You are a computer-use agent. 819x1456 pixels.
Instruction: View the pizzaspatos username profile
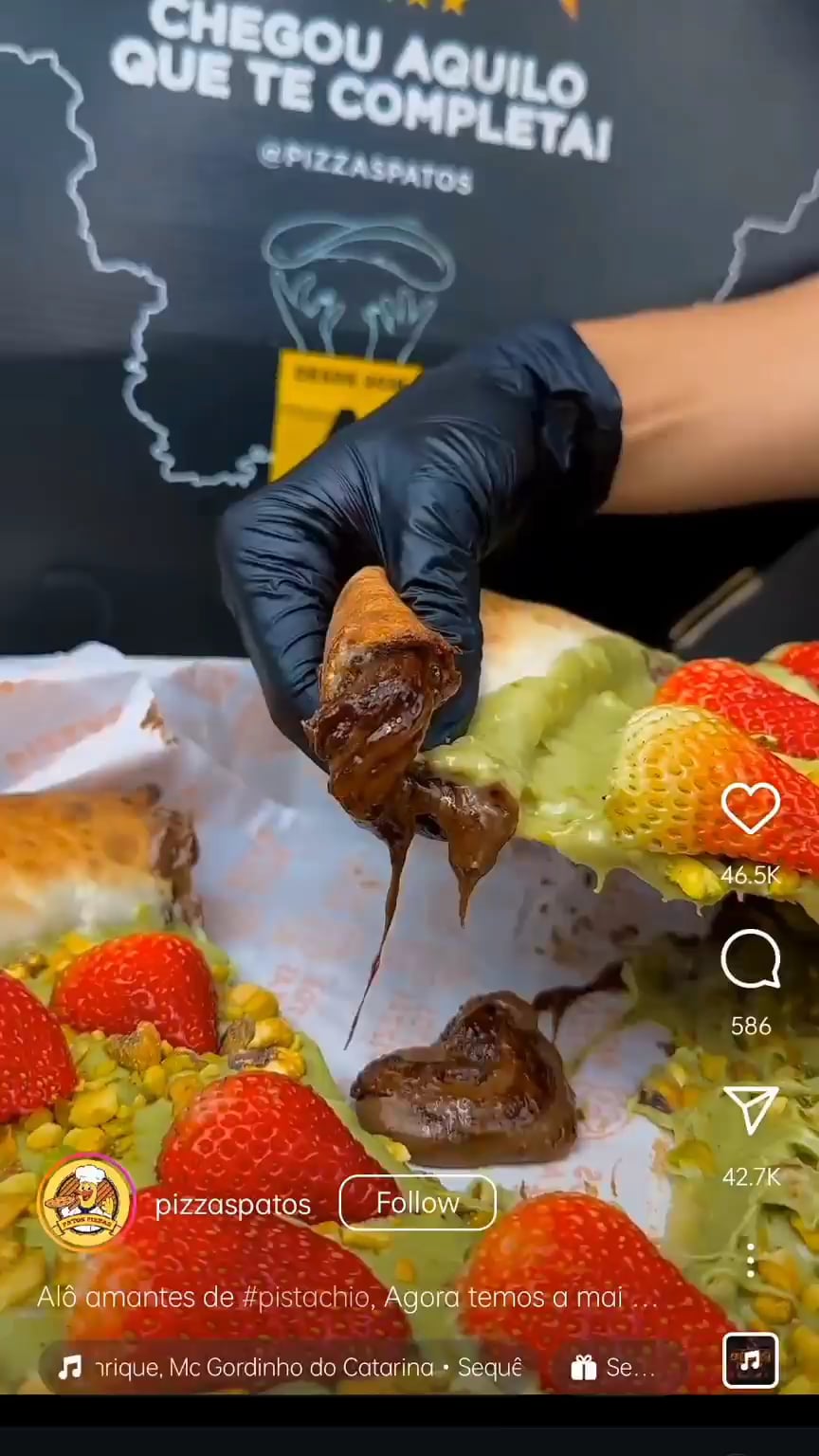click(x=232, y=1205)
